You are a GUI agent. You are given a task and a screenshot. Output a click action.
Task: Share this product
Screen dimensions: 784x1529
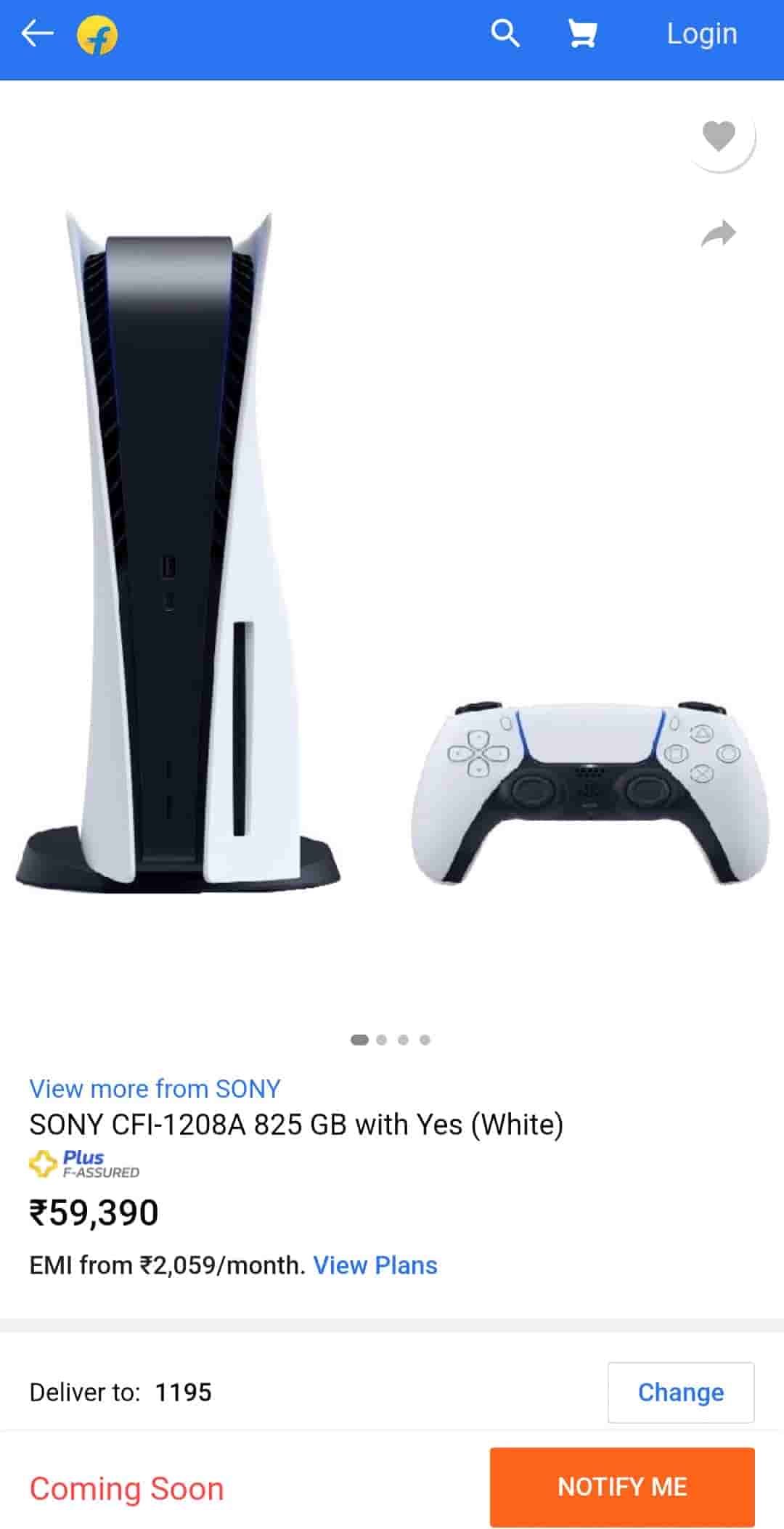(x=719, y=234)
